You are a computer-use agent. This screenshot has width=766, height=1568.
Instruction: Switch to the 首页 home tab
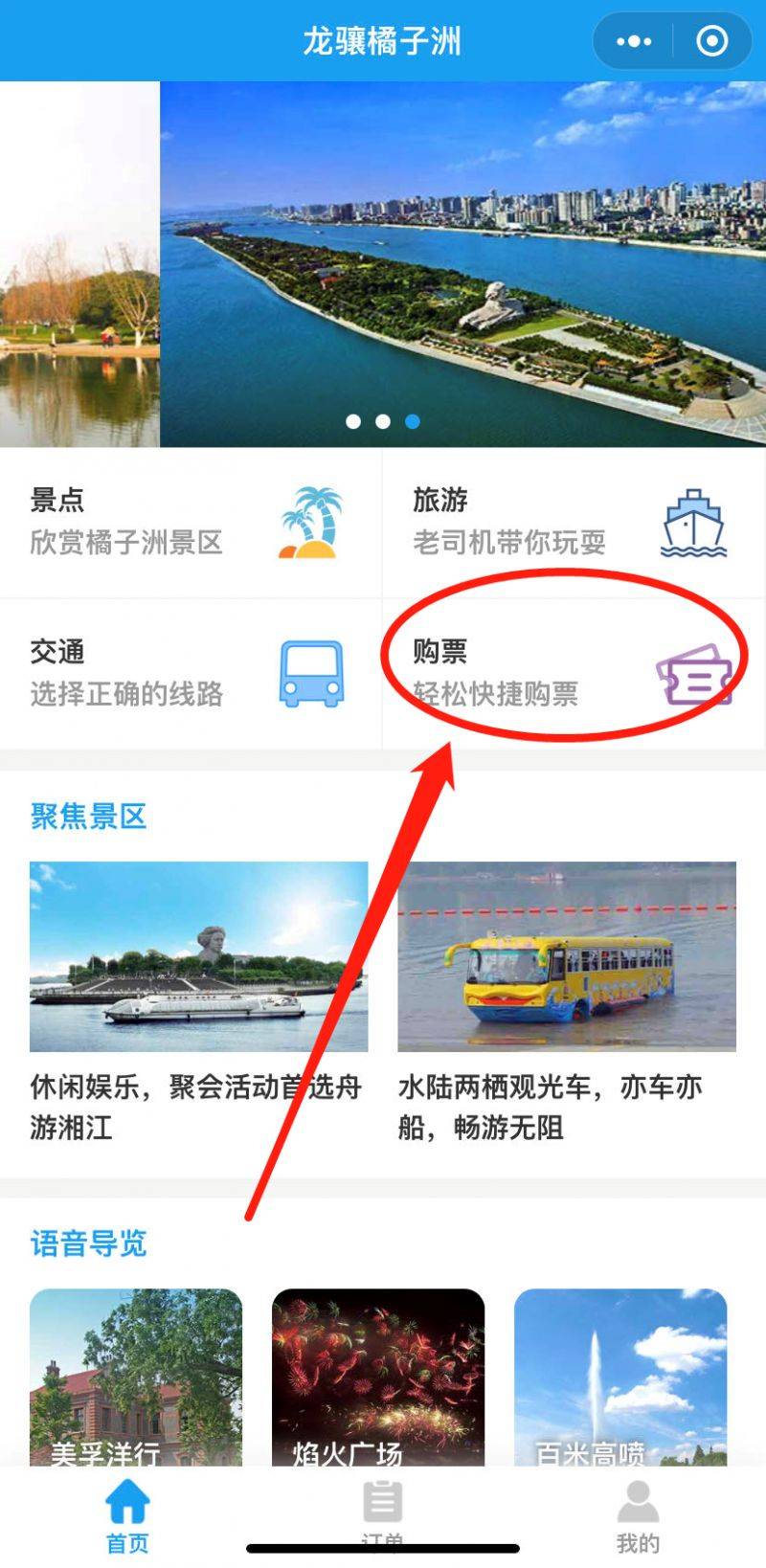coord(127,1514)
